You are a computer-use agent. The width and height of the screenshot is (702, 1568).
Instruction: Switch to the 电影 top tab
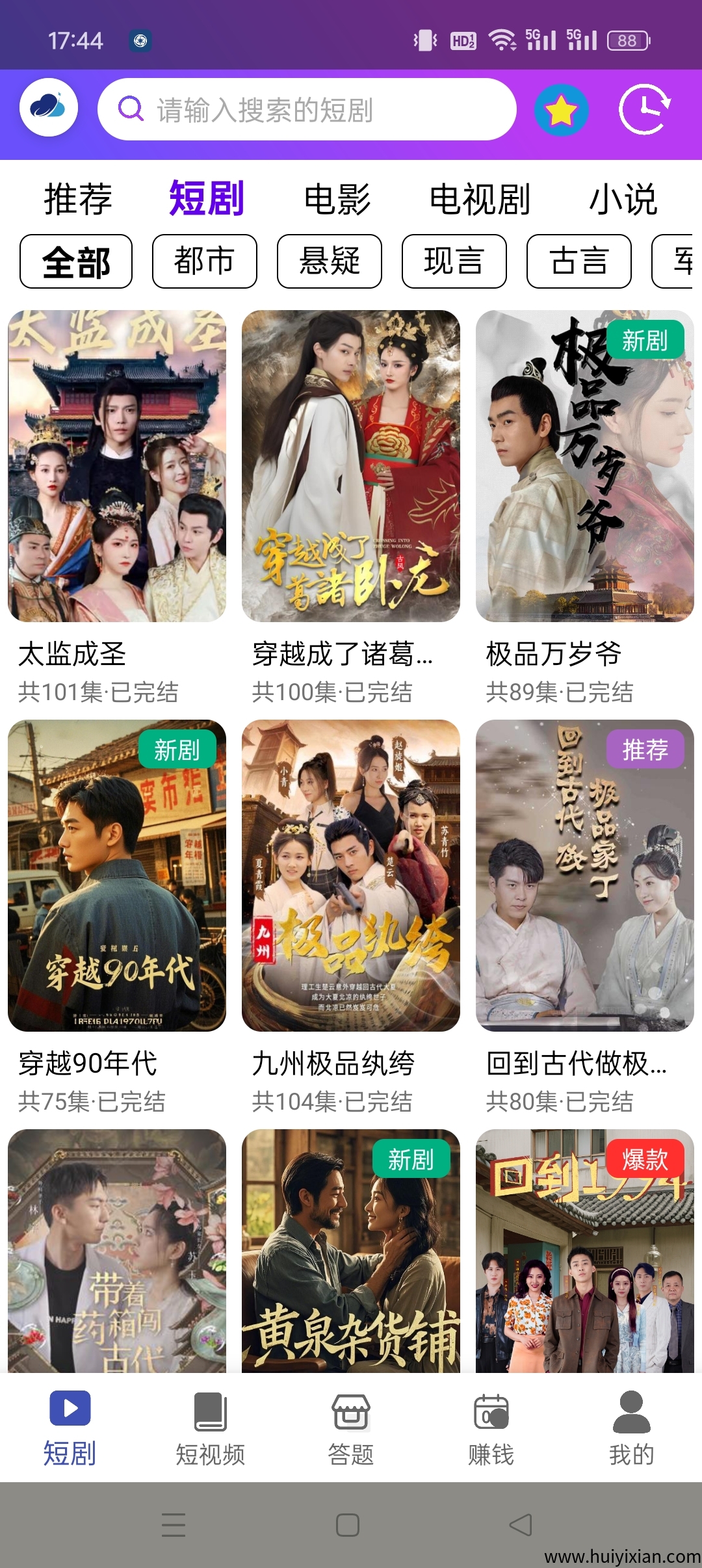[337, 199]
